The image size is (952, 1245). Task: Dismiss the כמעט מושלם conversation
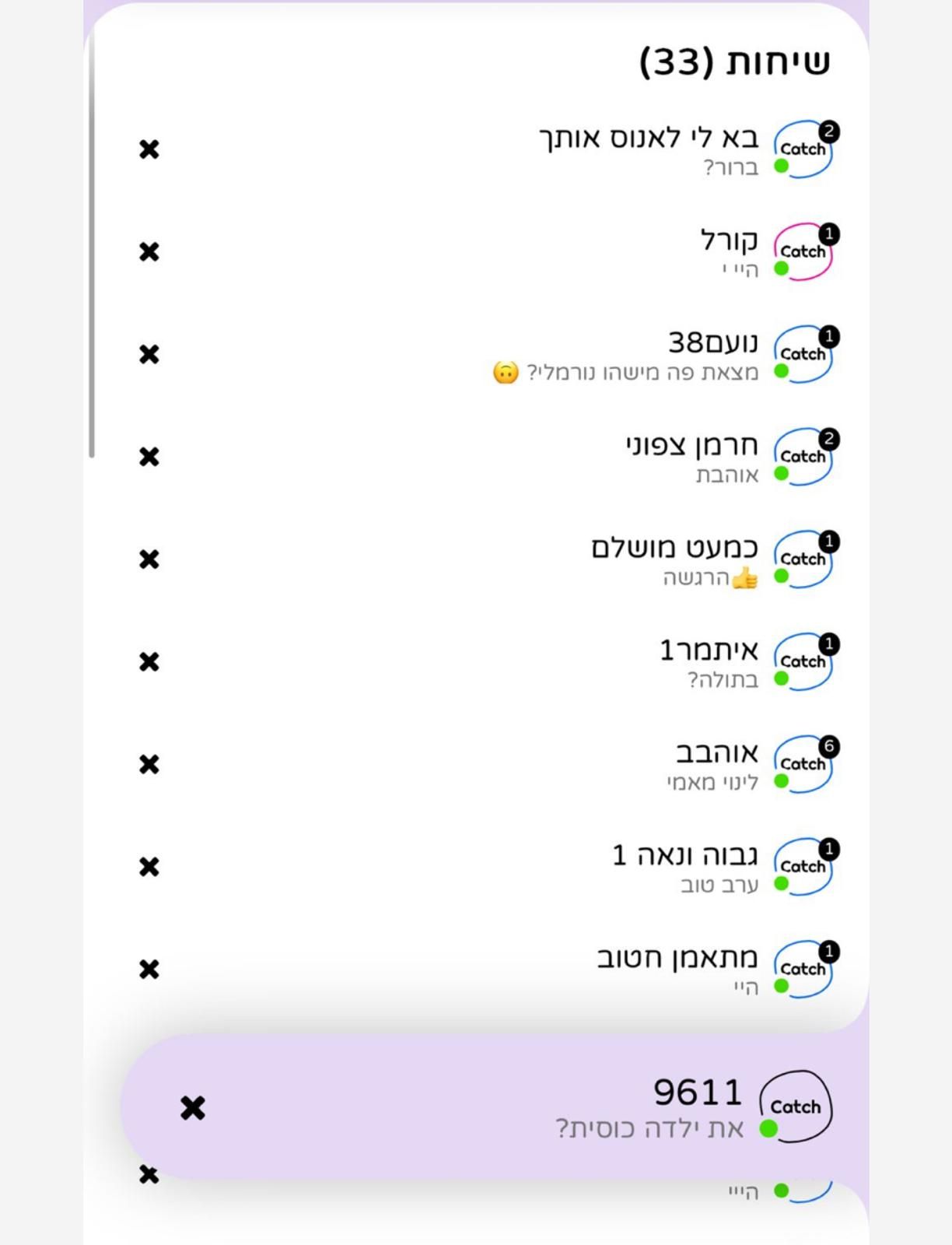149,559
